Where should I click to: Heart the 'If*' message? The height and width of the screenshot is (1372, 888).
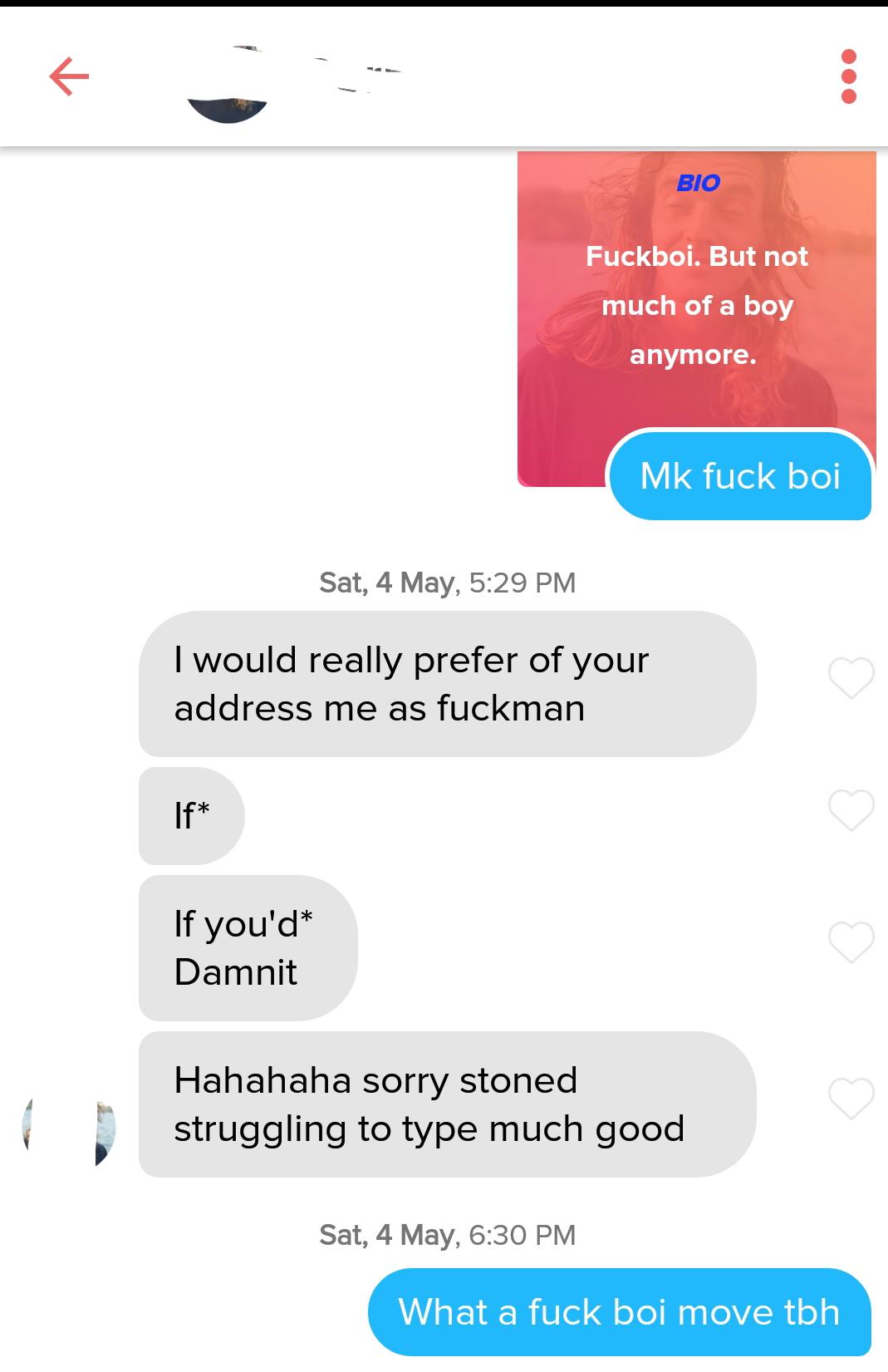point(851,809)
